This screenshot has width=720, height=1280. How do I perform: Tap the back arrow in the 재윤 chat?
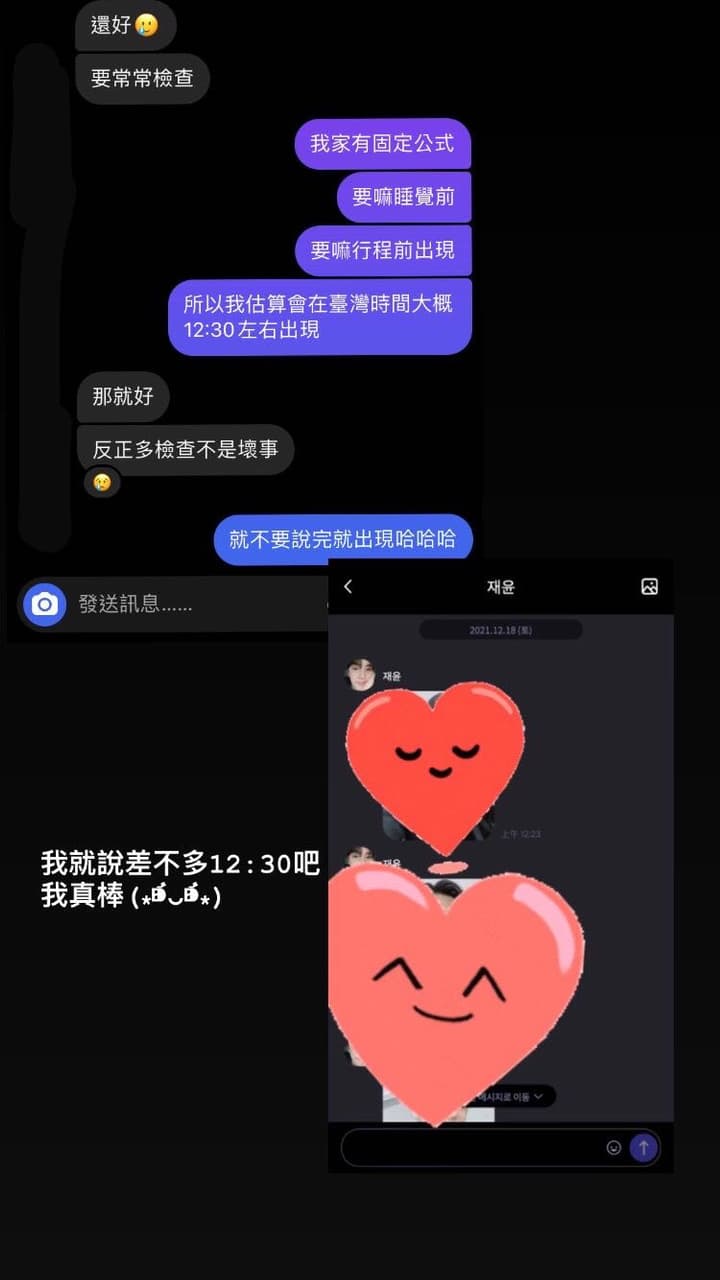348,587
